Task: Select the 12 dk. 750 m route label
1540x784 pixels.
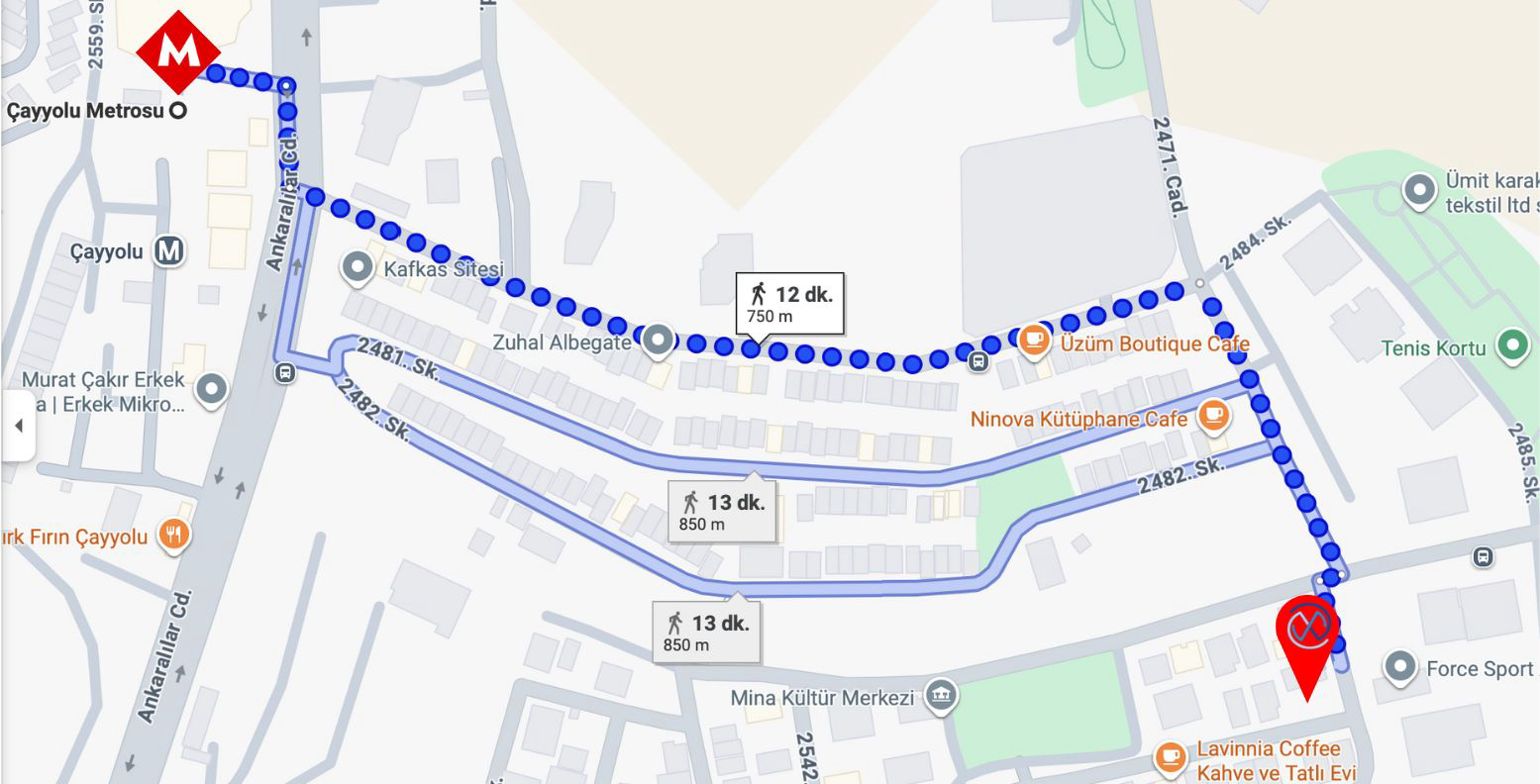Action: coord(789,304)
